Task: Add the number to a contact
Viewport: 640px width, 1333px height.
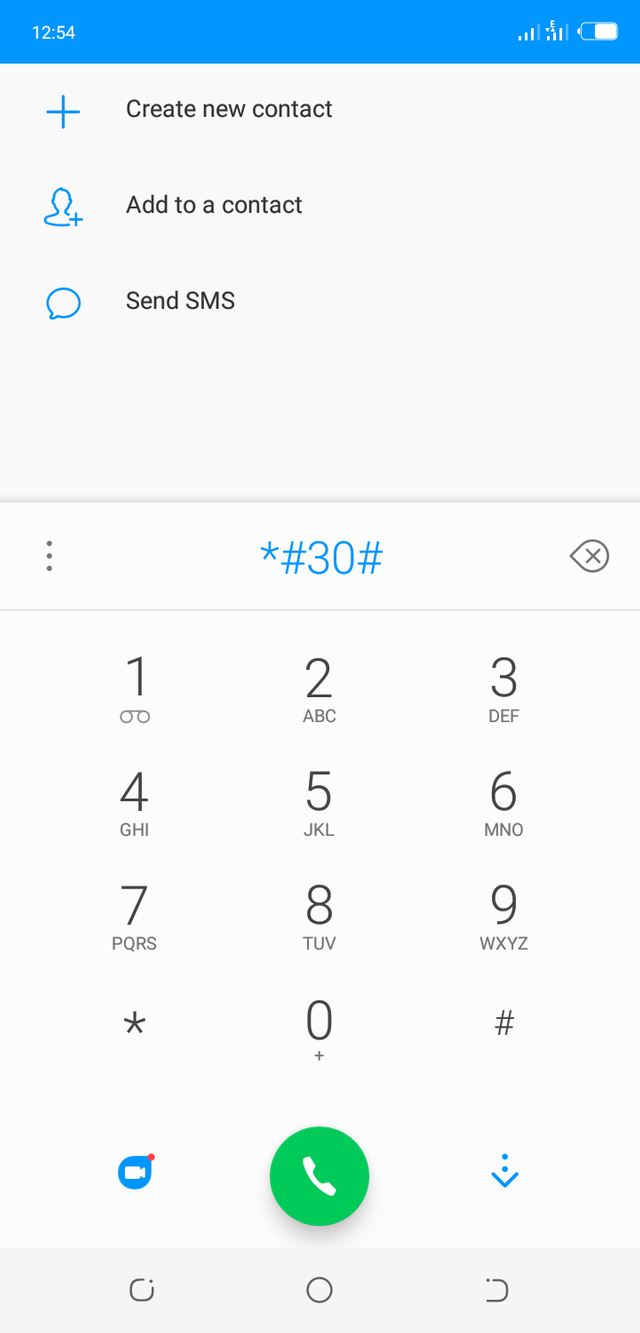Action: (x=213, y=206)
